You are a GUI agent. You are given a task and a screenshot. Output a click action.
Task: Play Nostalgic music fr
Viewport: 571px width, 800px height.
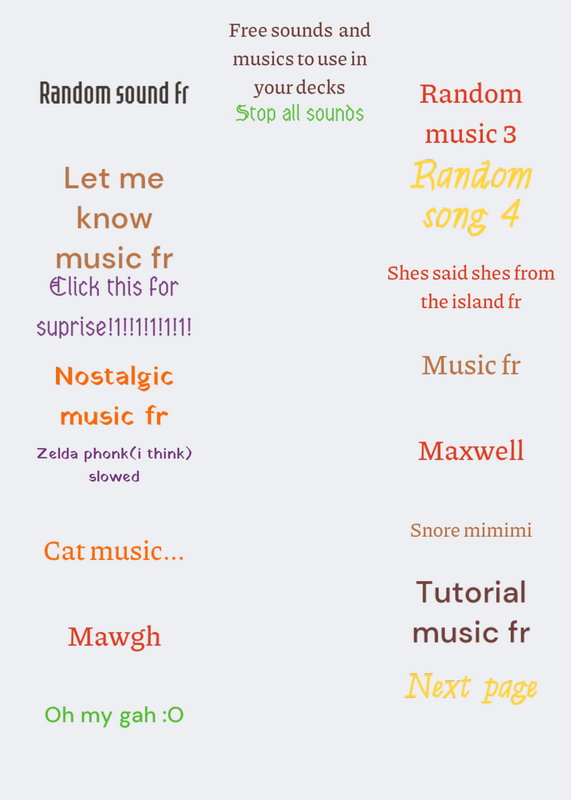click(x=114, y=396)
